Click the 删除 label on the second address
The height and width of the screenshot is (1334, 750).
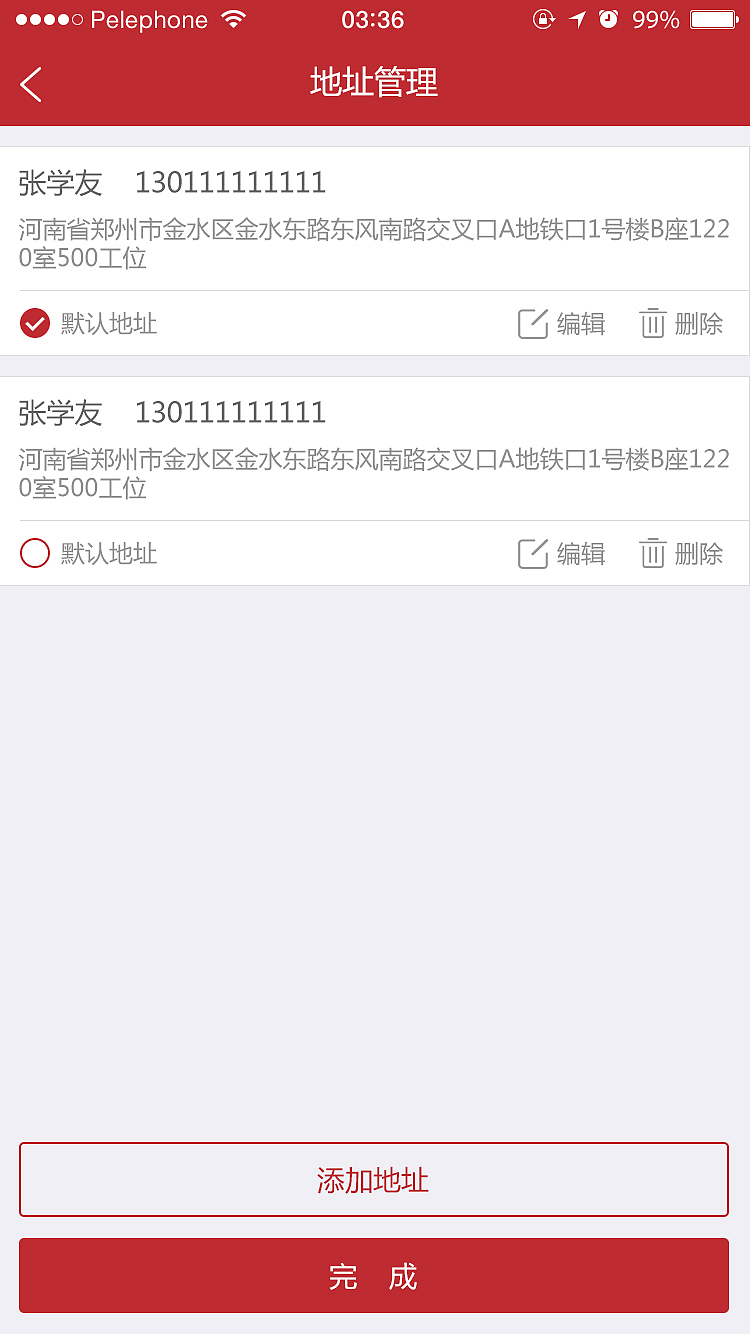pos(700,553)
